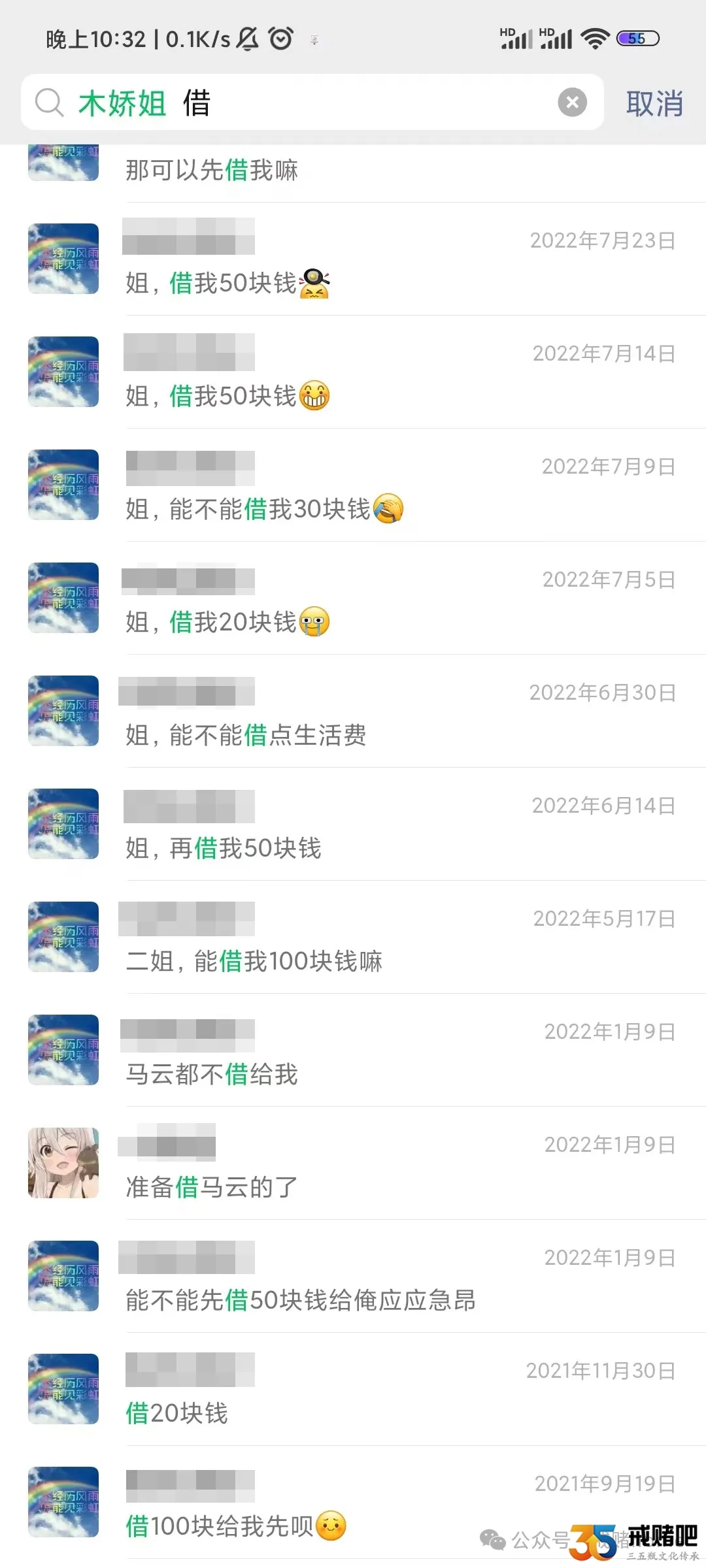
Task: Open the result 姐，借我20块钱
Action: tap(399, 599)
